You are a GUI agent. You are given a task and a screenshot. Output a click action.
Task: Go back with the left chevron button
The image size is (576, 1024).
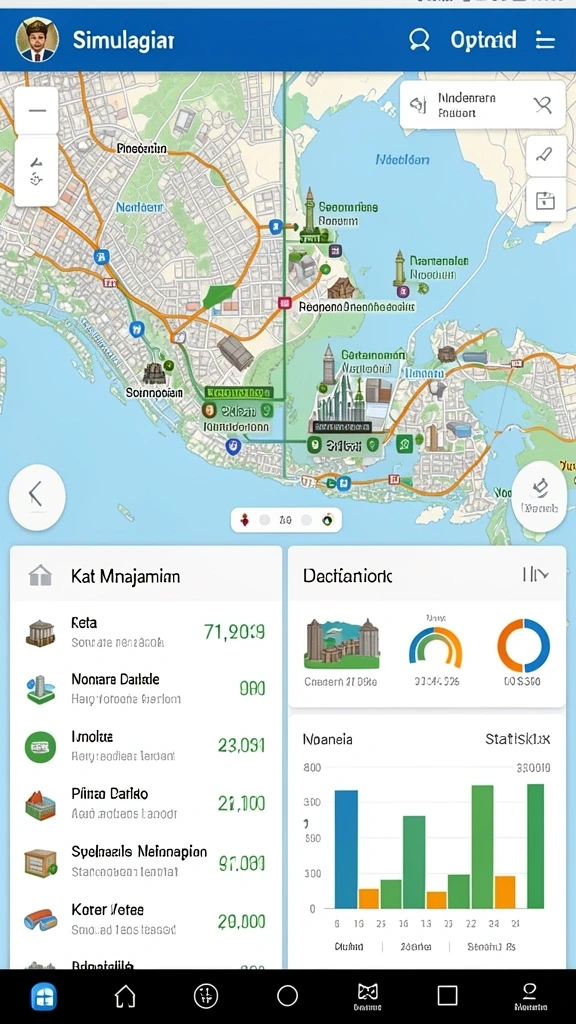[x=37, y=496]
